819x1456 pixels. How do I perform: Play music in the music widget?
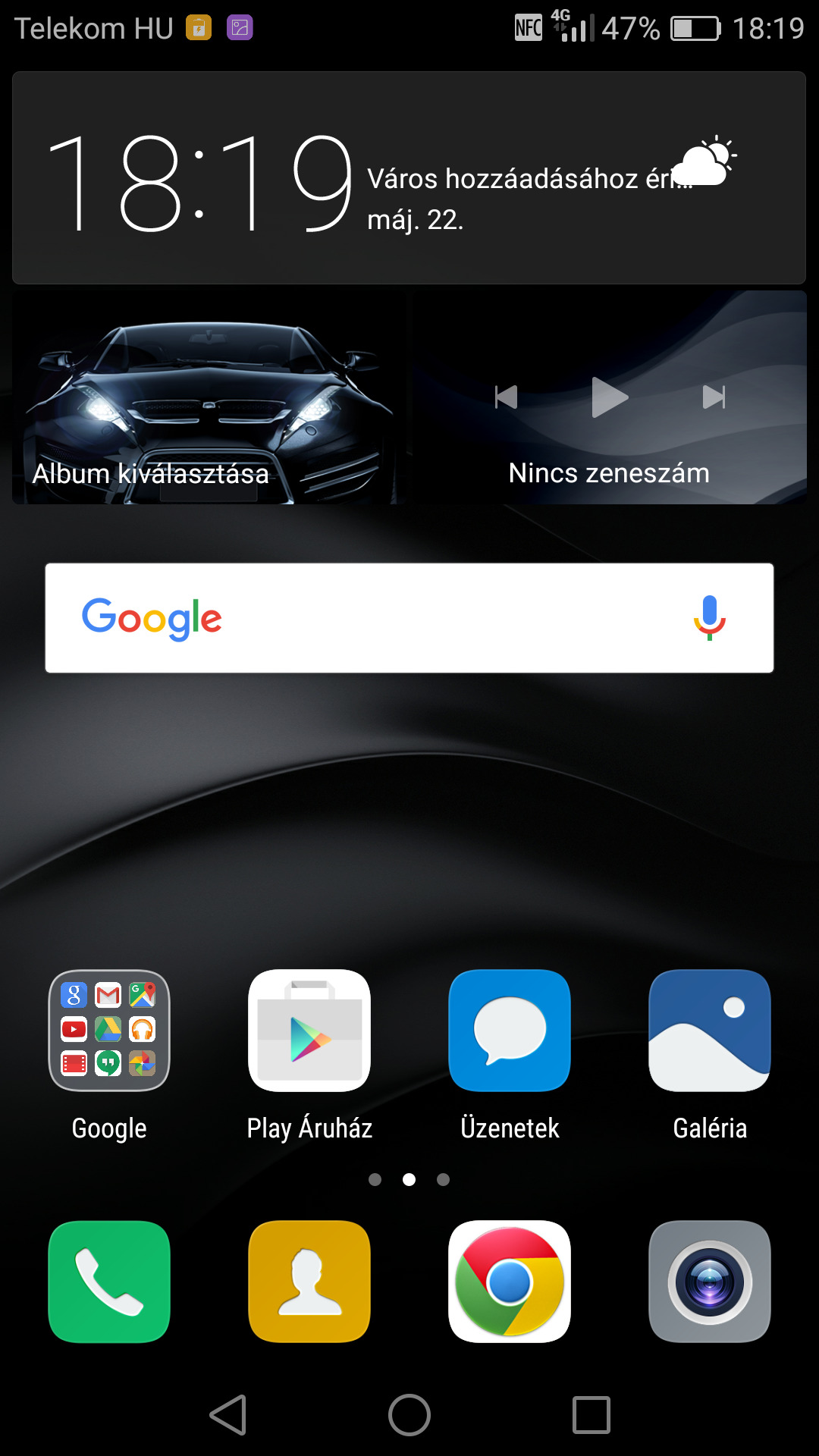pos(610,397)
